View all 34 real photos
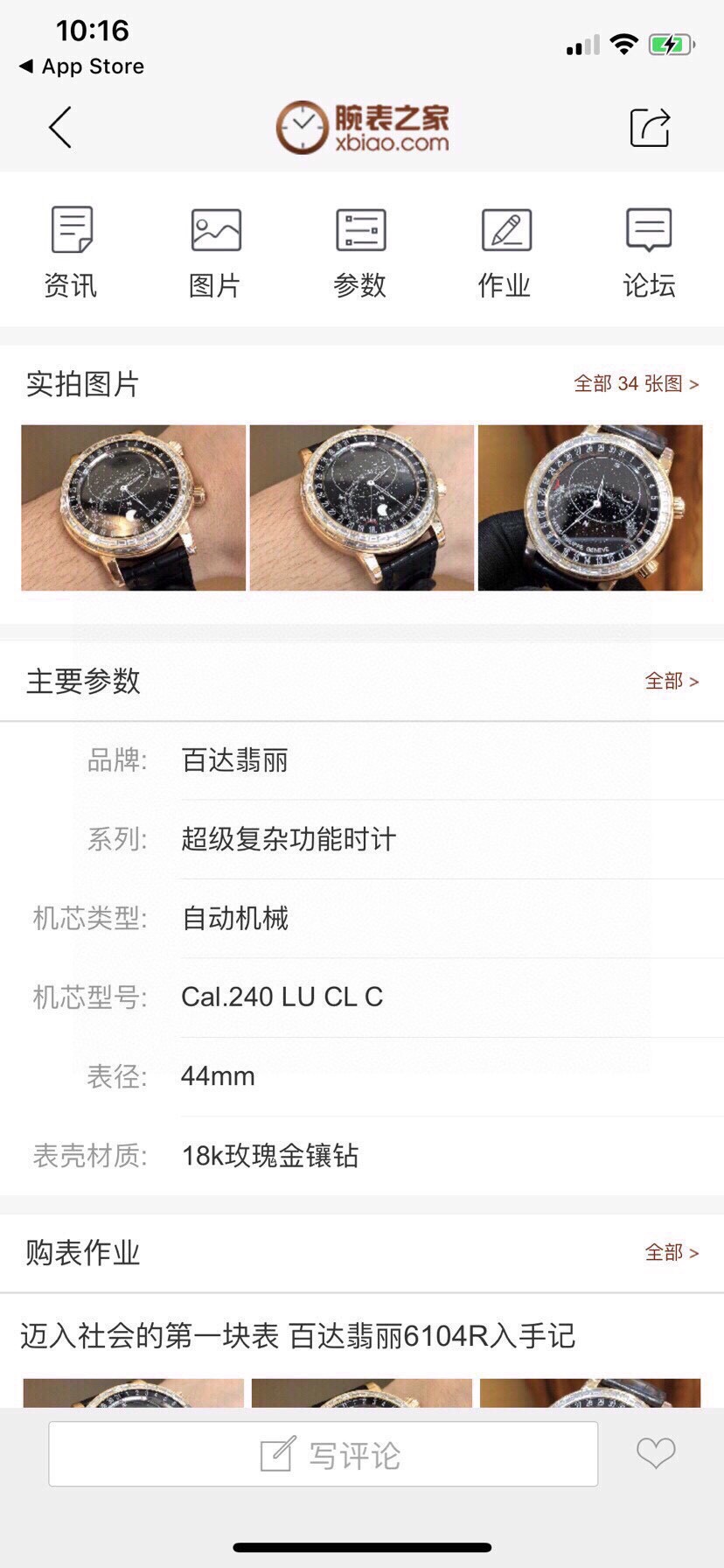 point(636,383)
